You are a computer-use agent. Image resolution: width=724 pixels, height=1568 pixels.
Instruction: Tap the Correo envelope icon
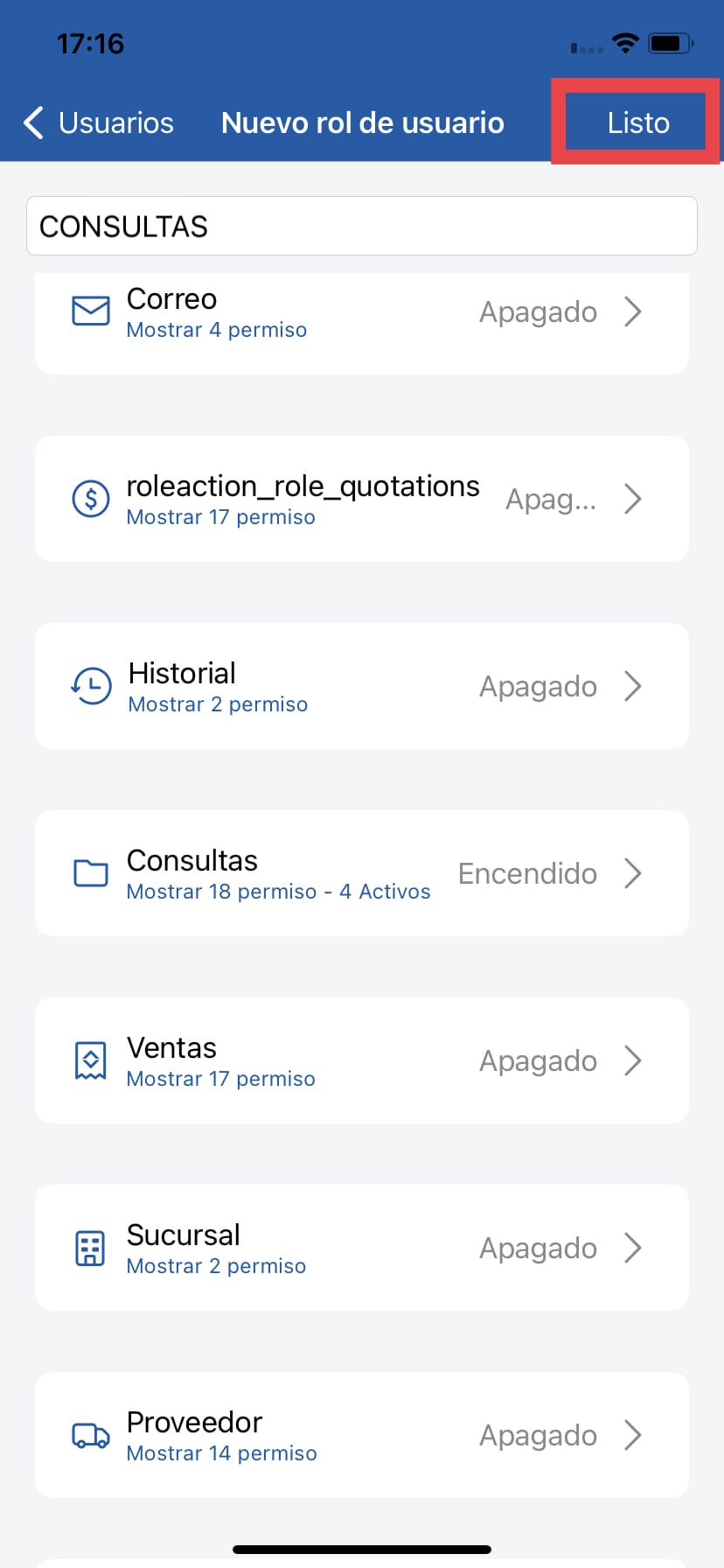pyautogui.click(x=90, y=311)
